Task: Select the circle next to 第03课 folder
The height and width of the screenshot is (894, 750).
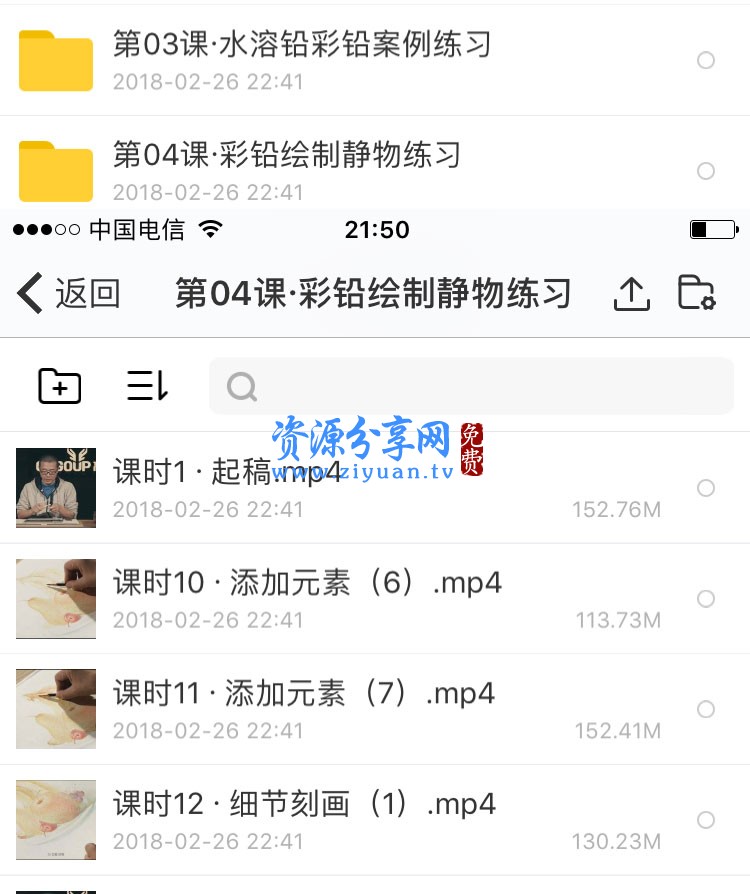Action: (706, 60)
